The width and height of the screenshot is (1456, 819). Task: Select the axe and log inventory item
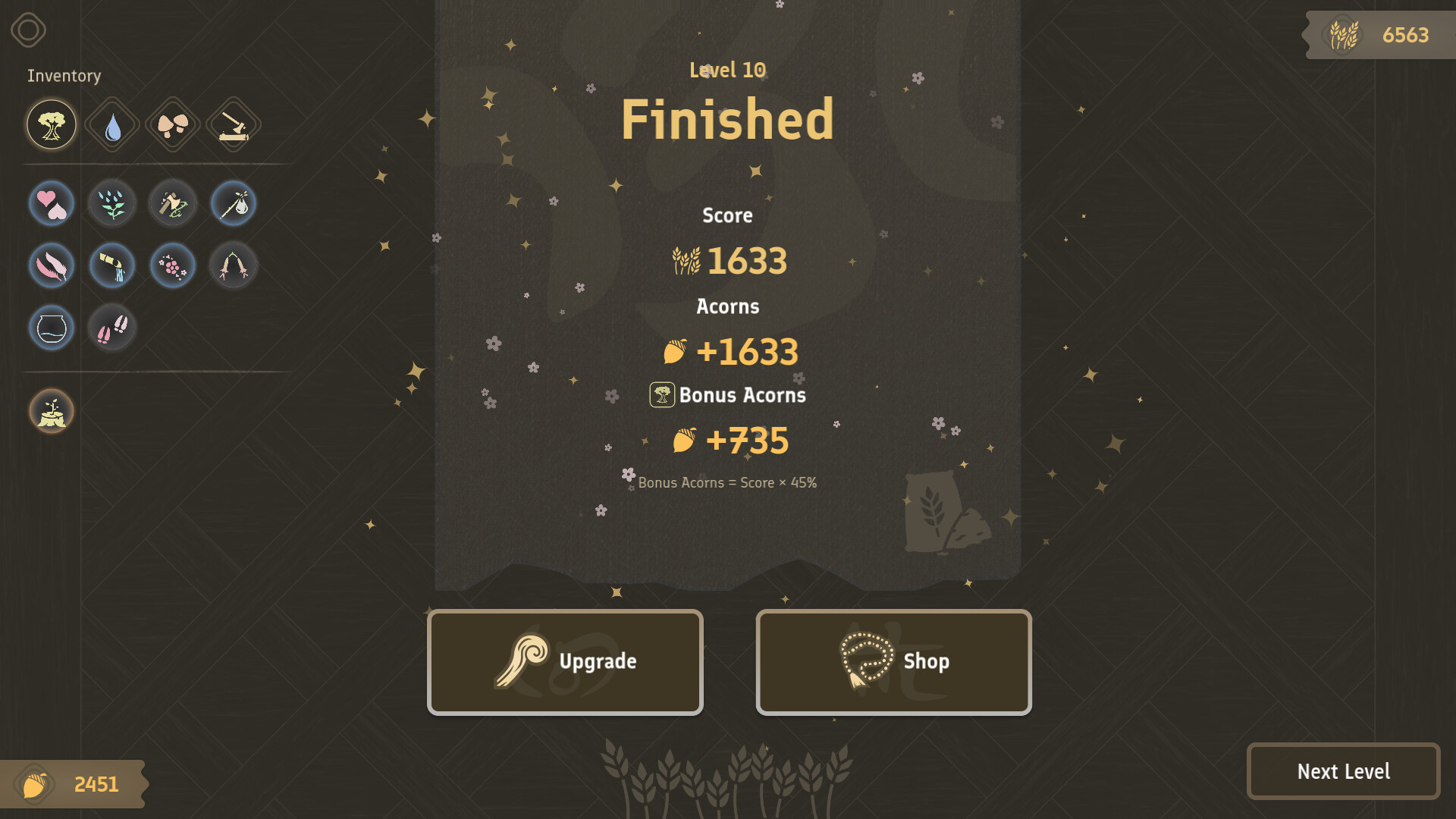(x=234, y=124)
